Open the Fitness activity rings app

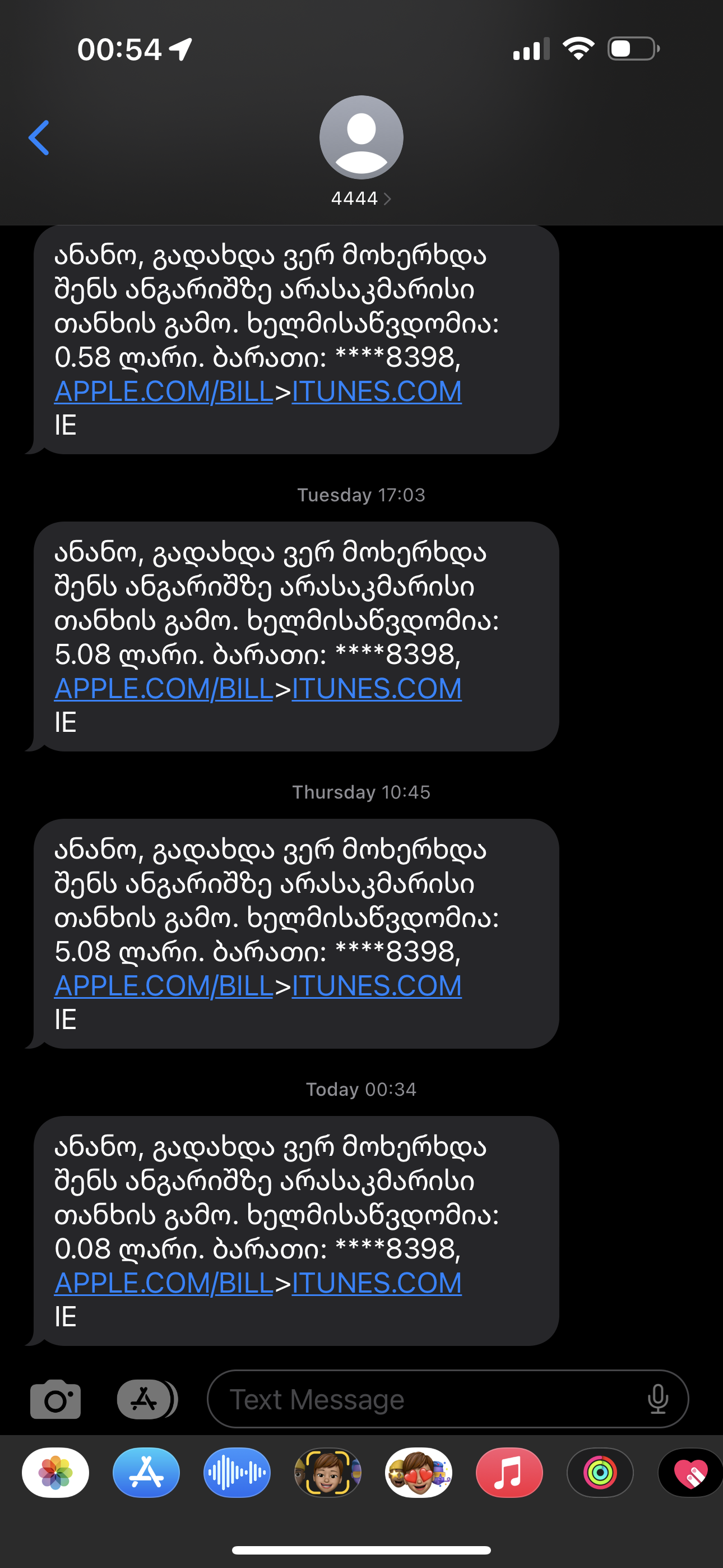click(600, 1473)
